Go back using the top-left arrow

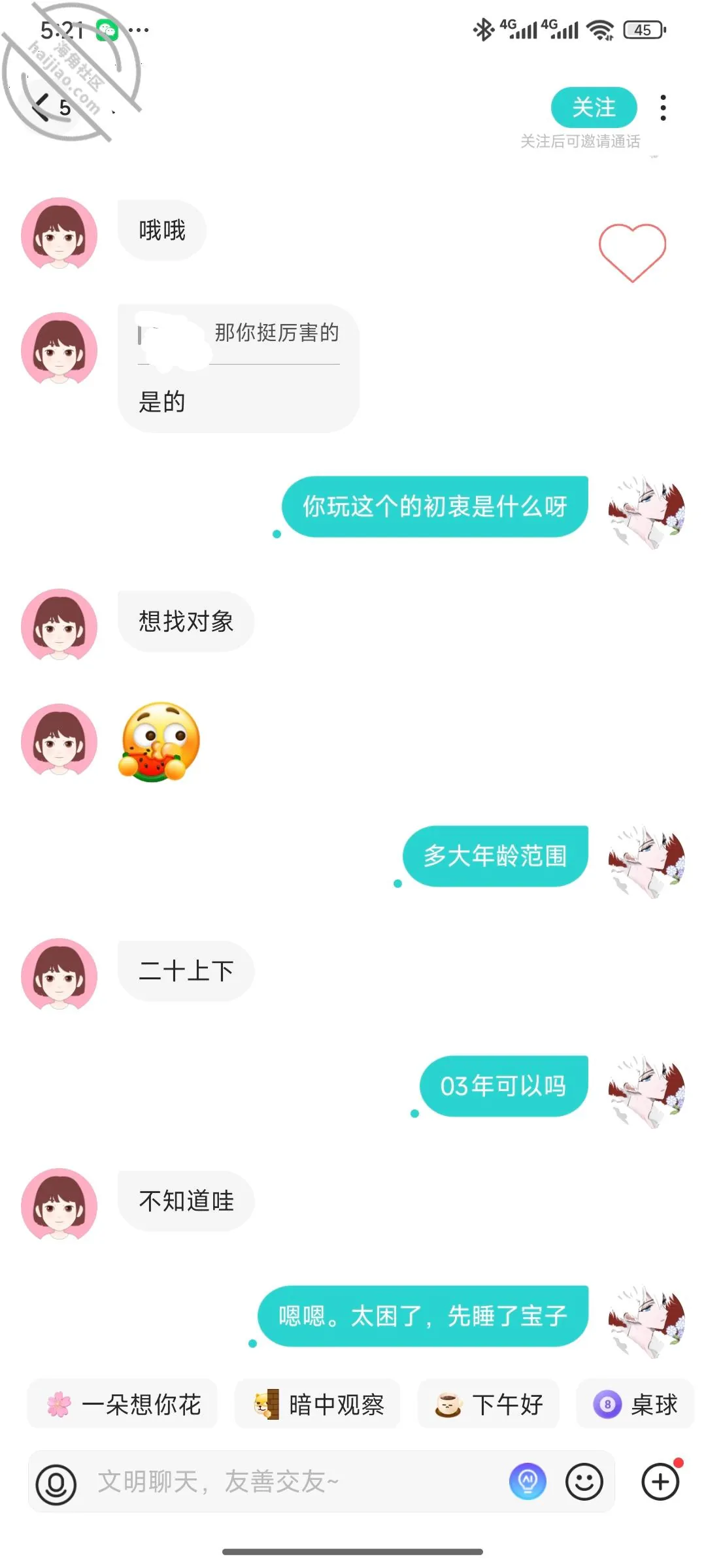(42, 107)
